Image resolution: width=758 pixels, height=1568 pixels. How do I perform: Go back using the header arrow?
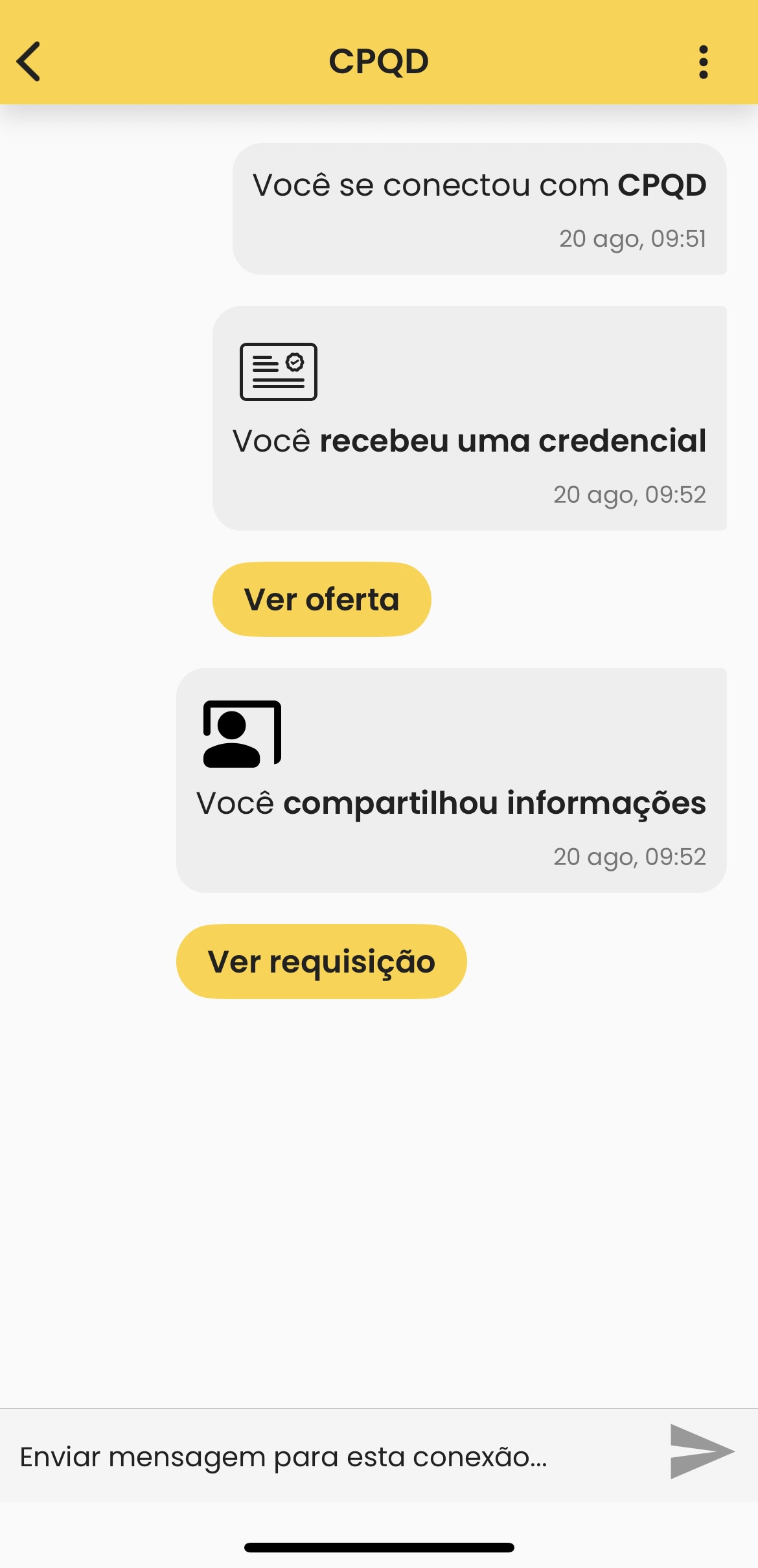[x=29, y=62]
